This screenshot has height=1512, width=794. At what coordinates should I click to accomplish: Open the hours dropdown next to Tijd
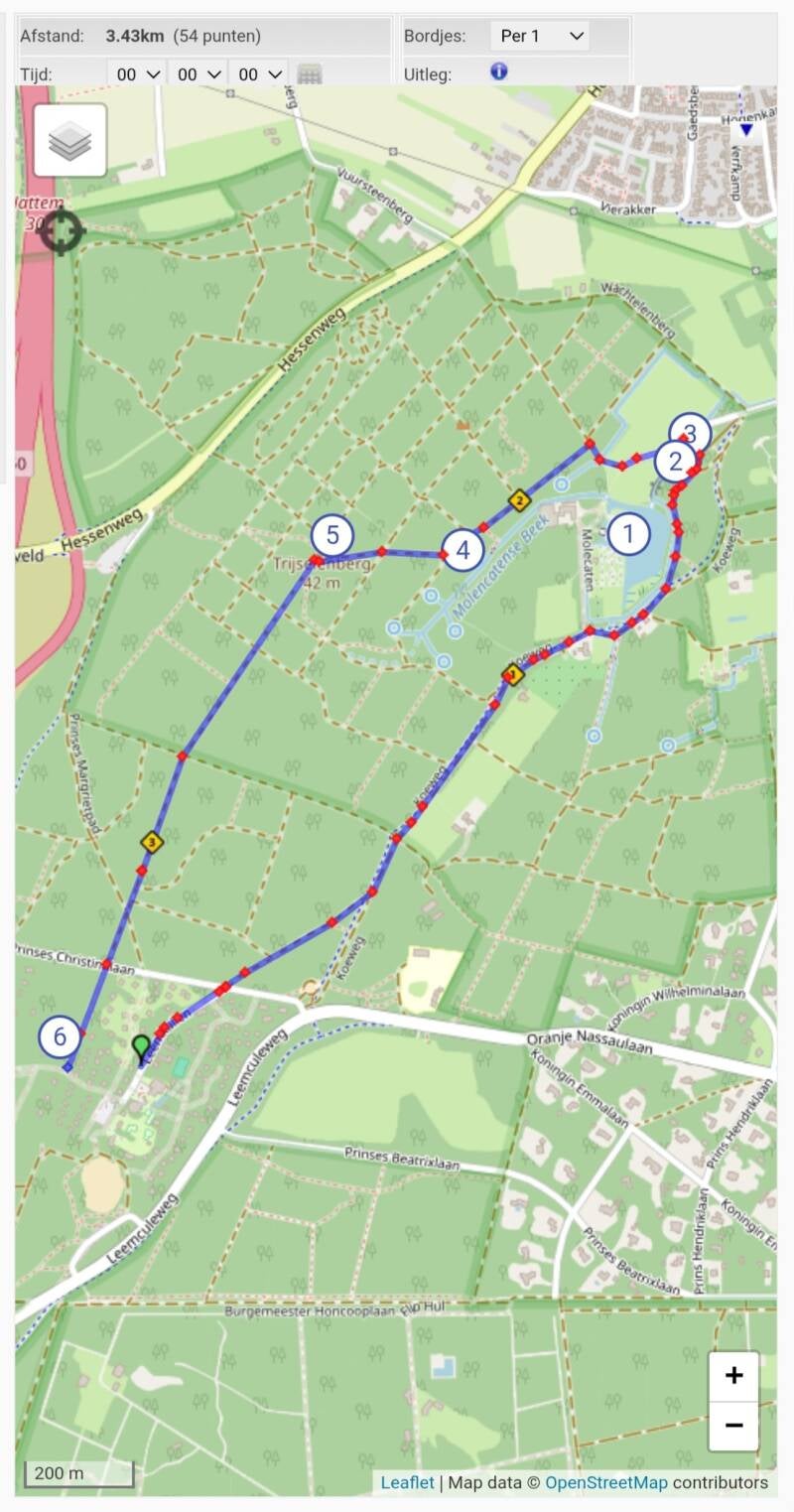[136, 73]
